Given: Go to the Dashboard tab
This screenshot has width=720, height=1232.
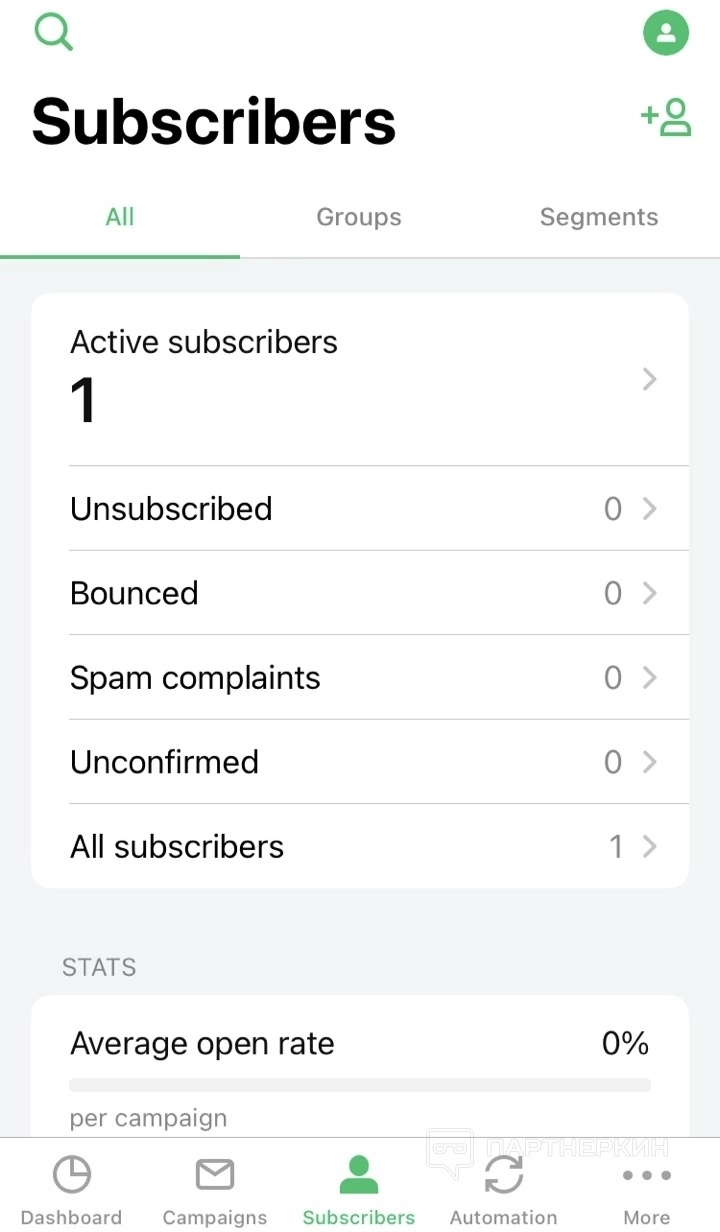Looking at the screenshot, I should [72, 1190].
